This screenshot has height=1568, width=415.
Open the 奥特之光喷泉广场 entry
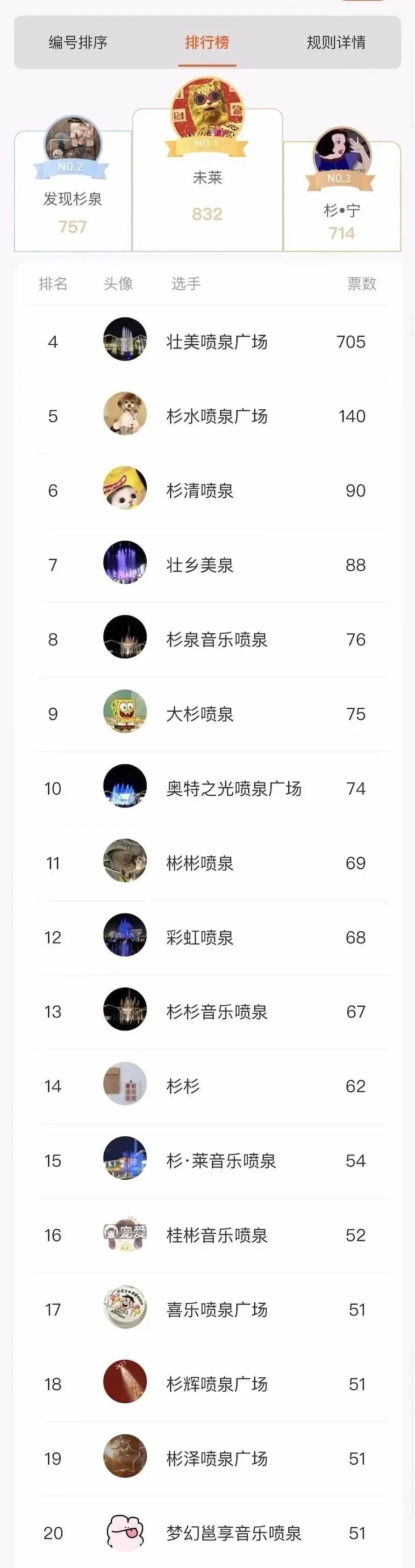[234, 788]
